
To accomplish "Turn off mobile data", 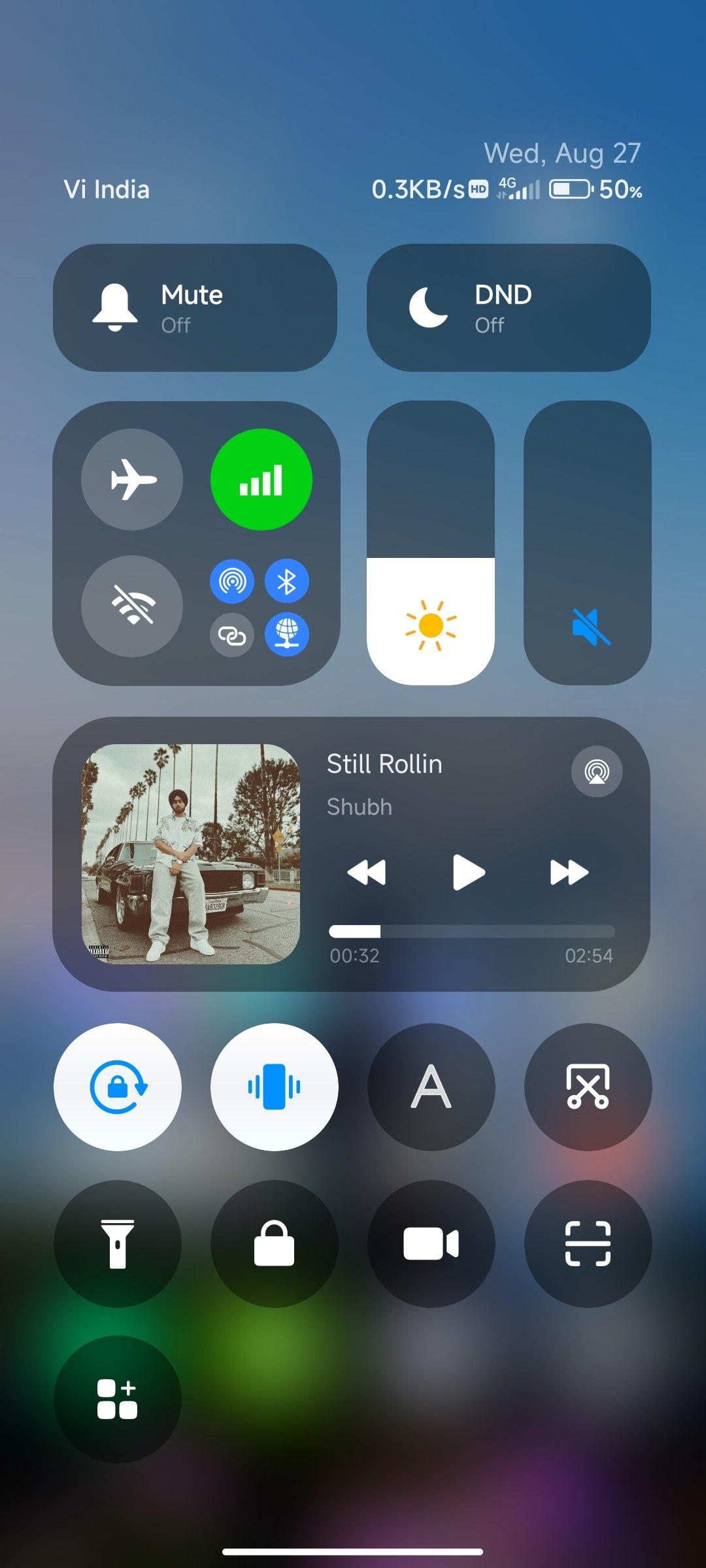I will click(261, 480).
